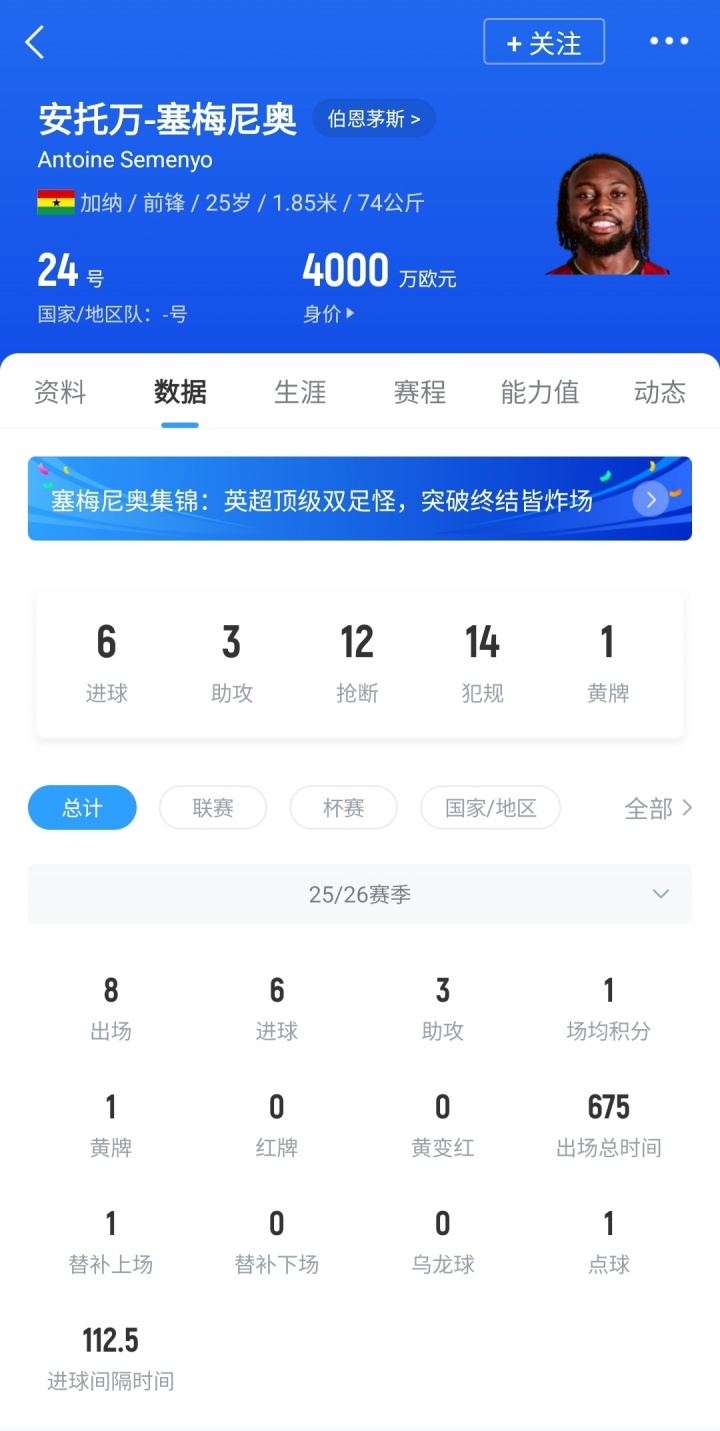Expand the 全部 competitions list
This screenshot has width=720, height=1431.
click(658, 808)
